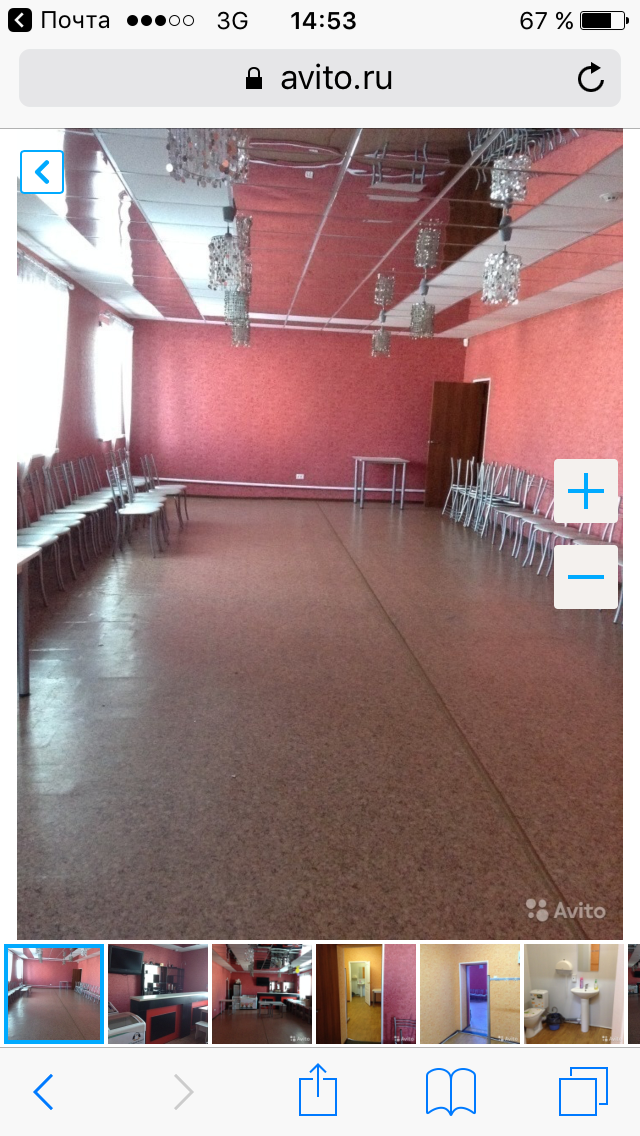Viewport: 640px width, 1136px height.
Task: Open the third thumbnail with red tables
Action: click(x=262, y=994)
